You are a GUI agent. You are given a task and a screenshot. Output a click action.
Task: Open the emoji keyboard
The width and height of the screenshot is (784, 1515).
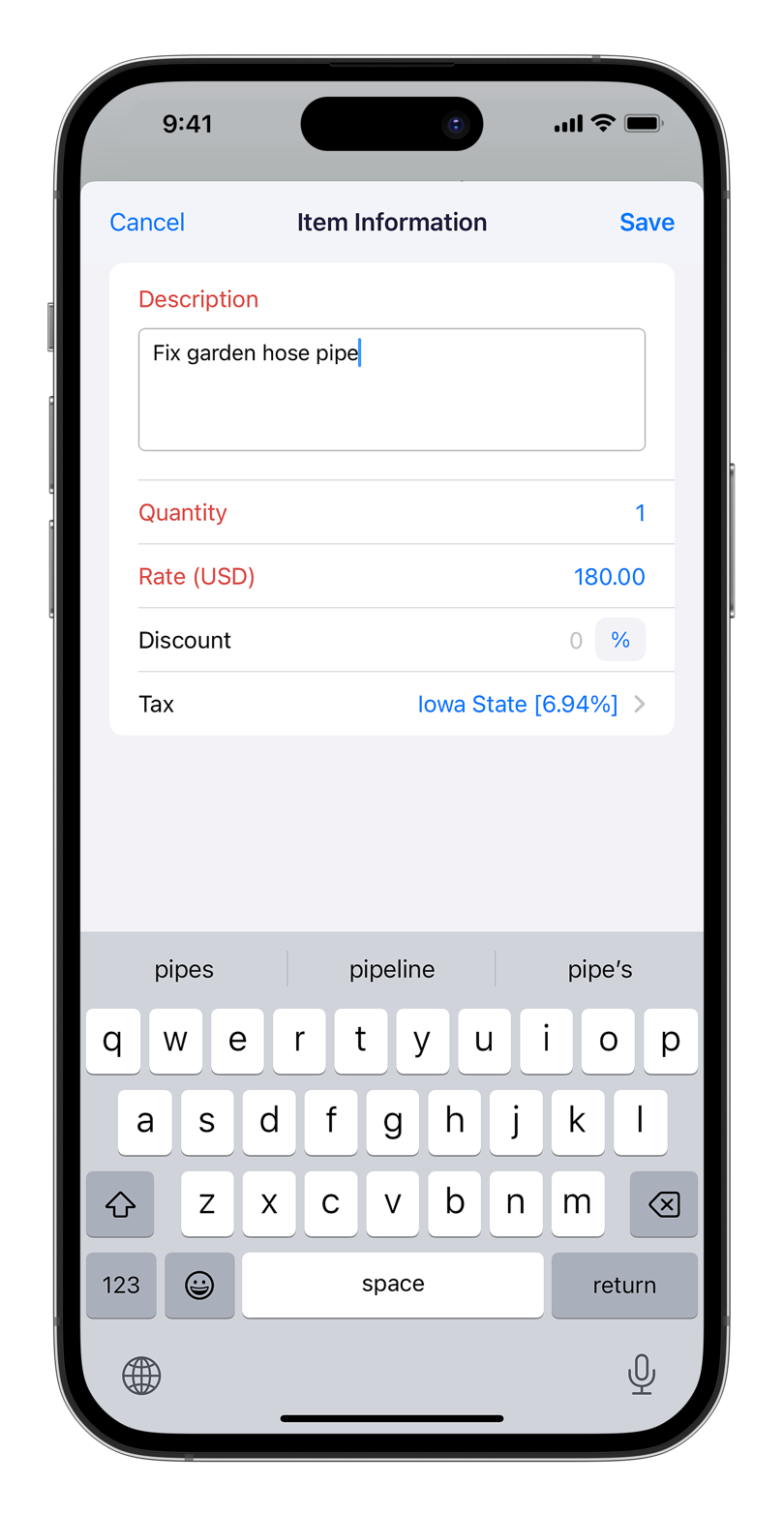click(199, 1286)
